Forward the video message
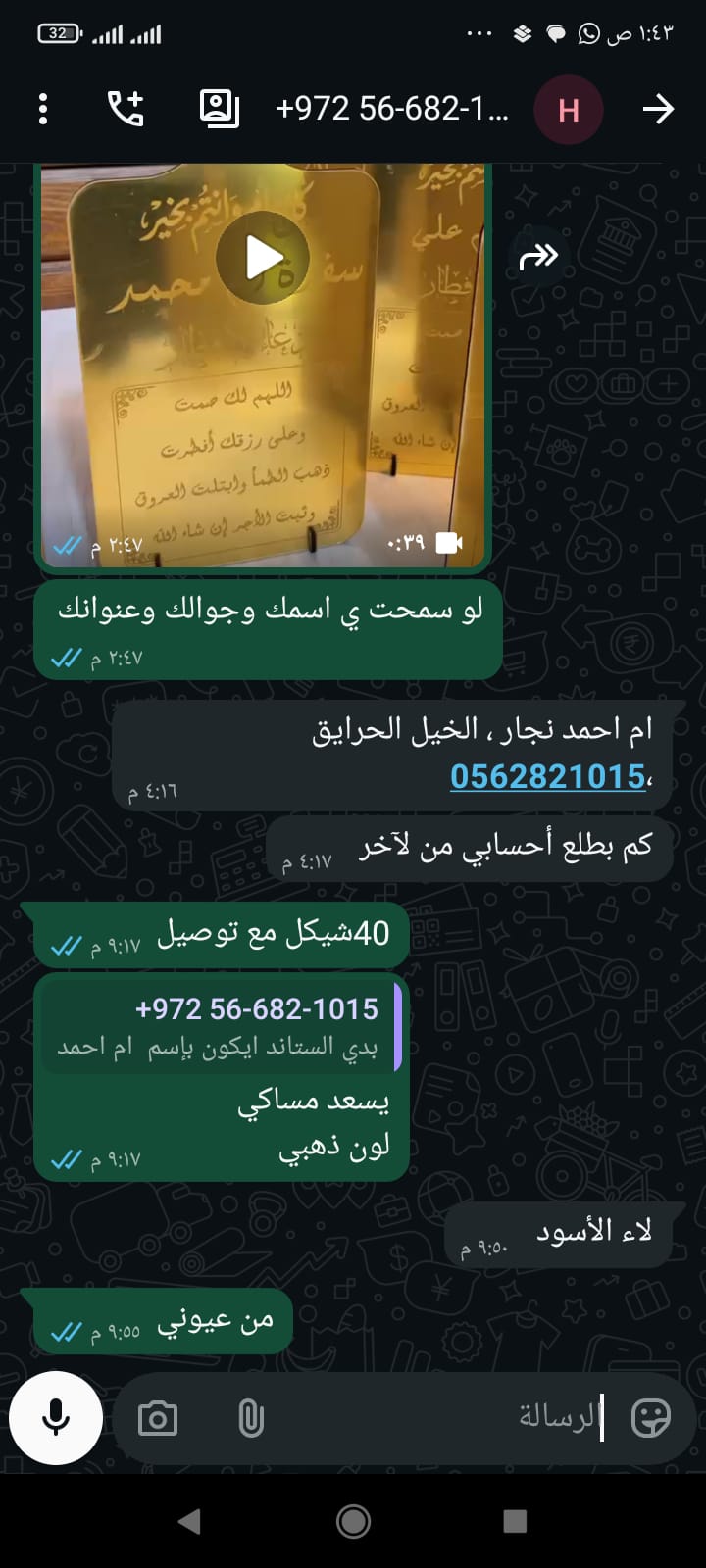The height and width of the screenshot is (1568, 706). 537,258
